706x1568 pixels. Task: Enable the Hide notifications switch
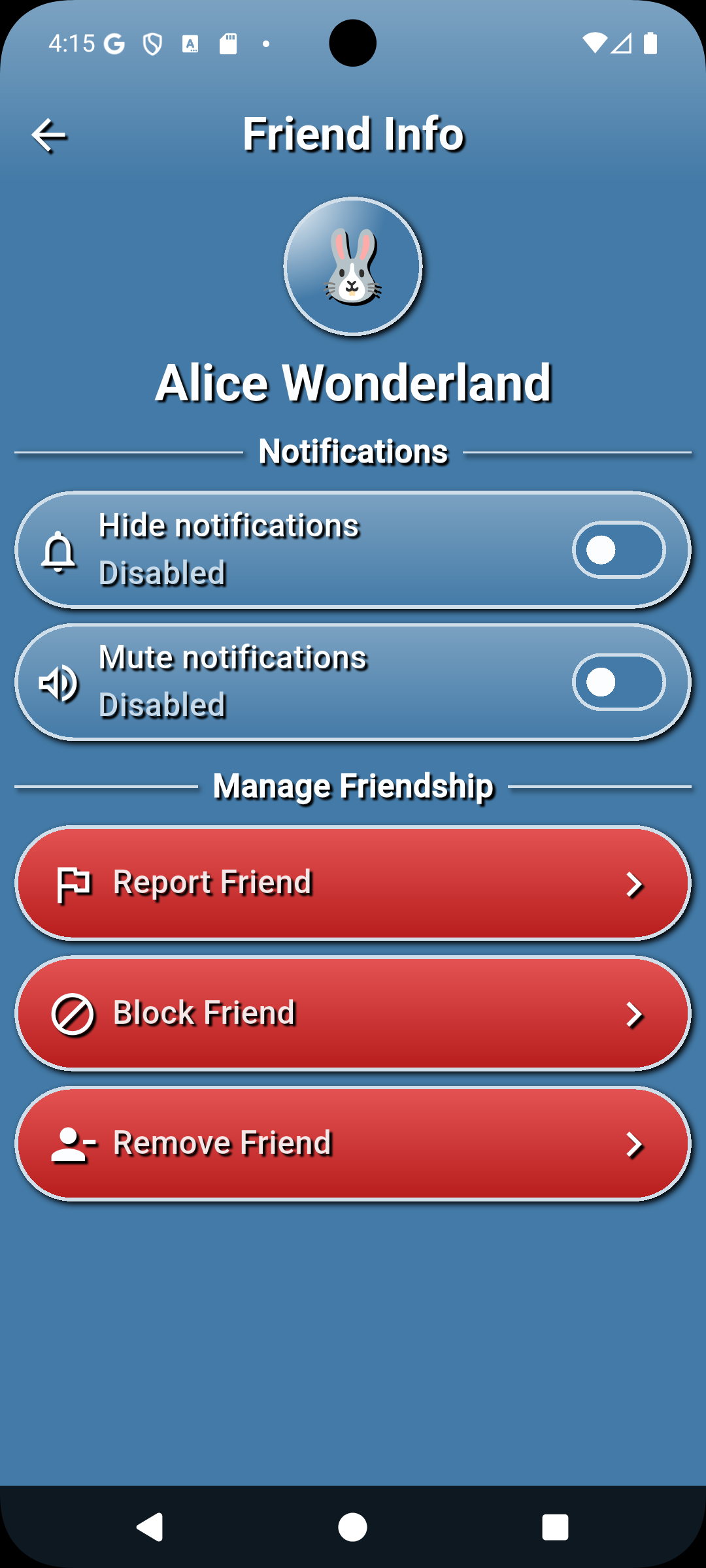tap(618, 550)
